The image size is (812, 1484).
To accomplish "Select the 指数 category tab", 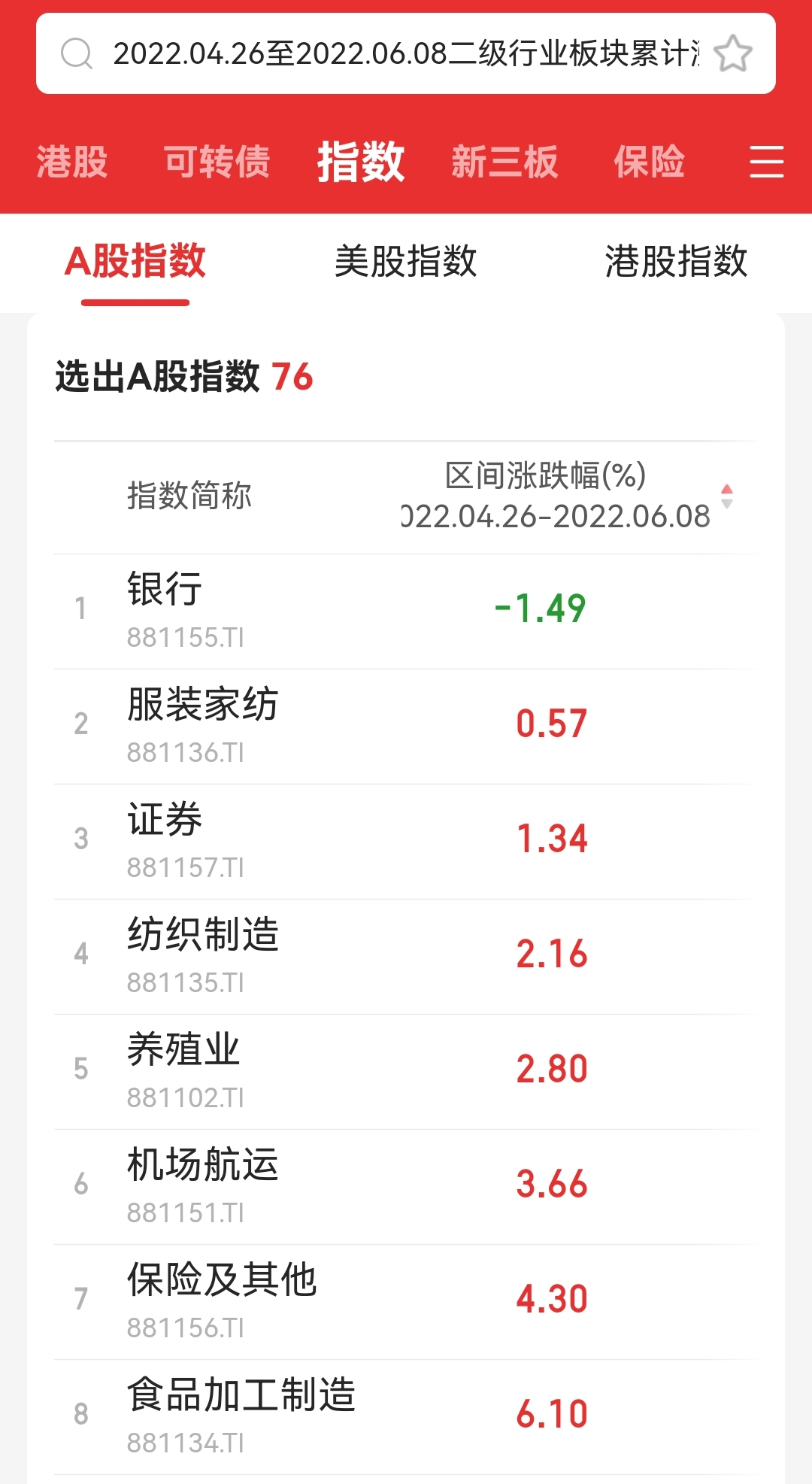I will click(x=361, y=162).
